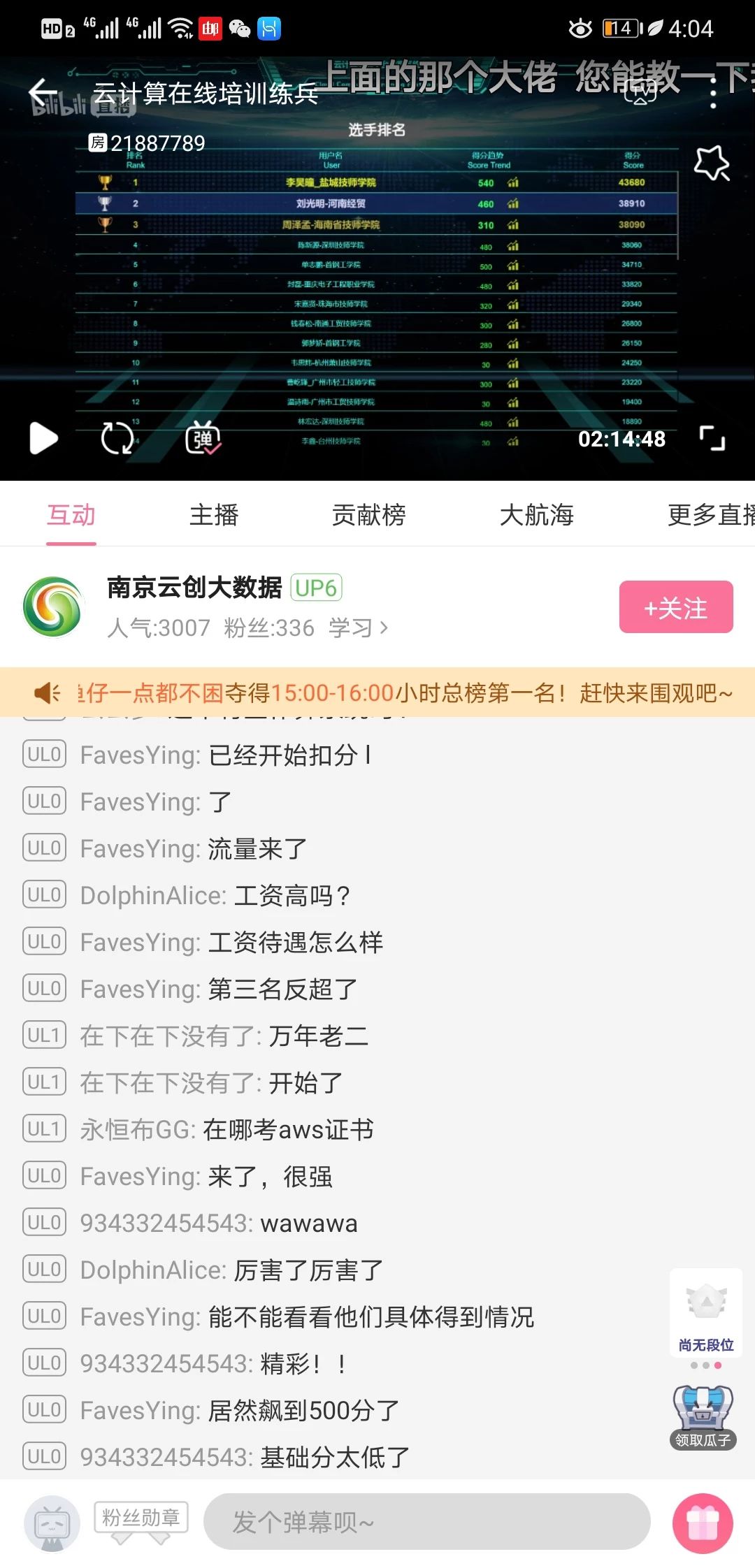Open the gift panel
Screen dimensions: 755x1568
[x=703, y=1523]
